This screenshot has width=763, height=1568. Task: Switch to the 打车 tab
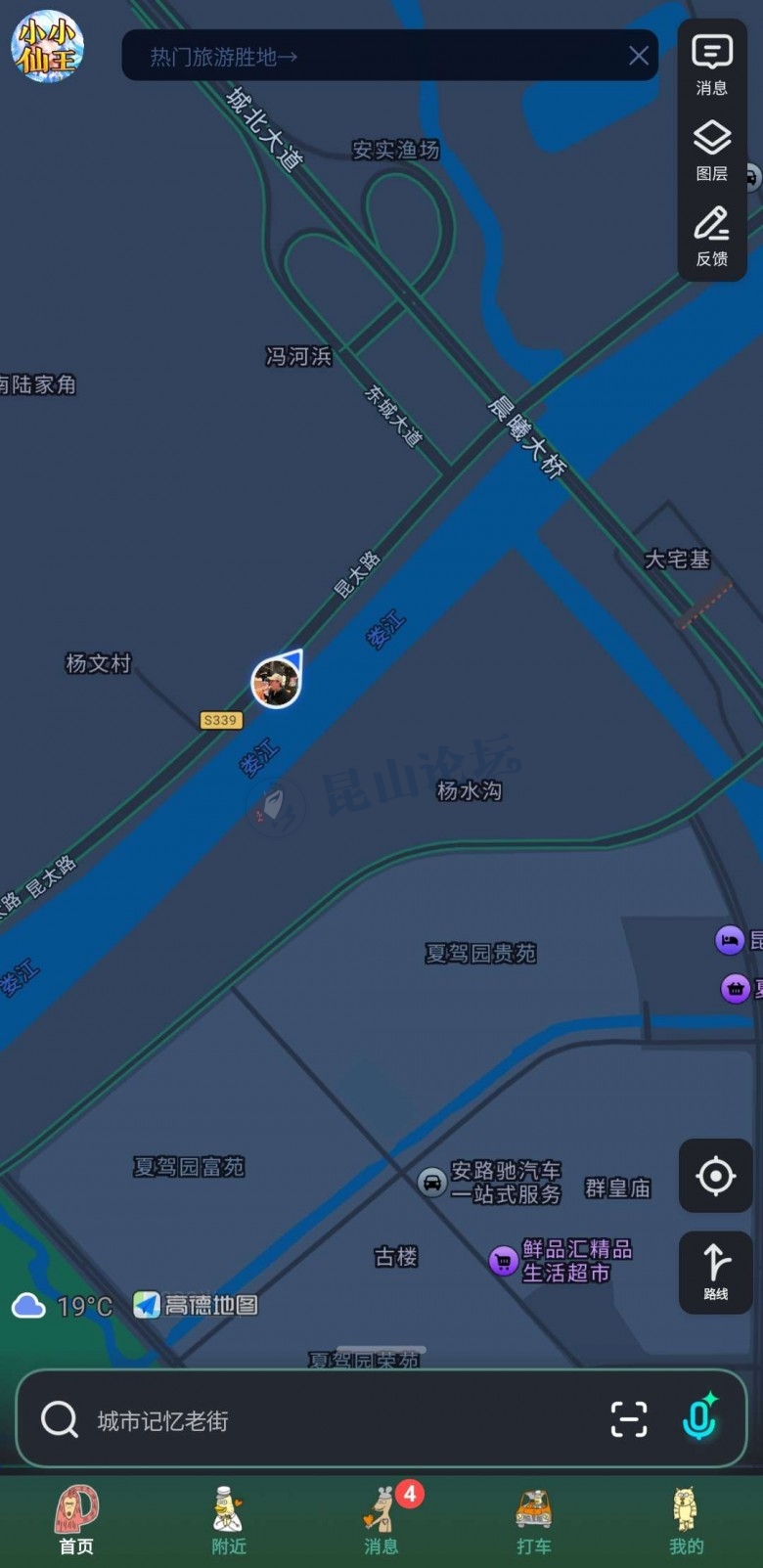point(534,1521)
